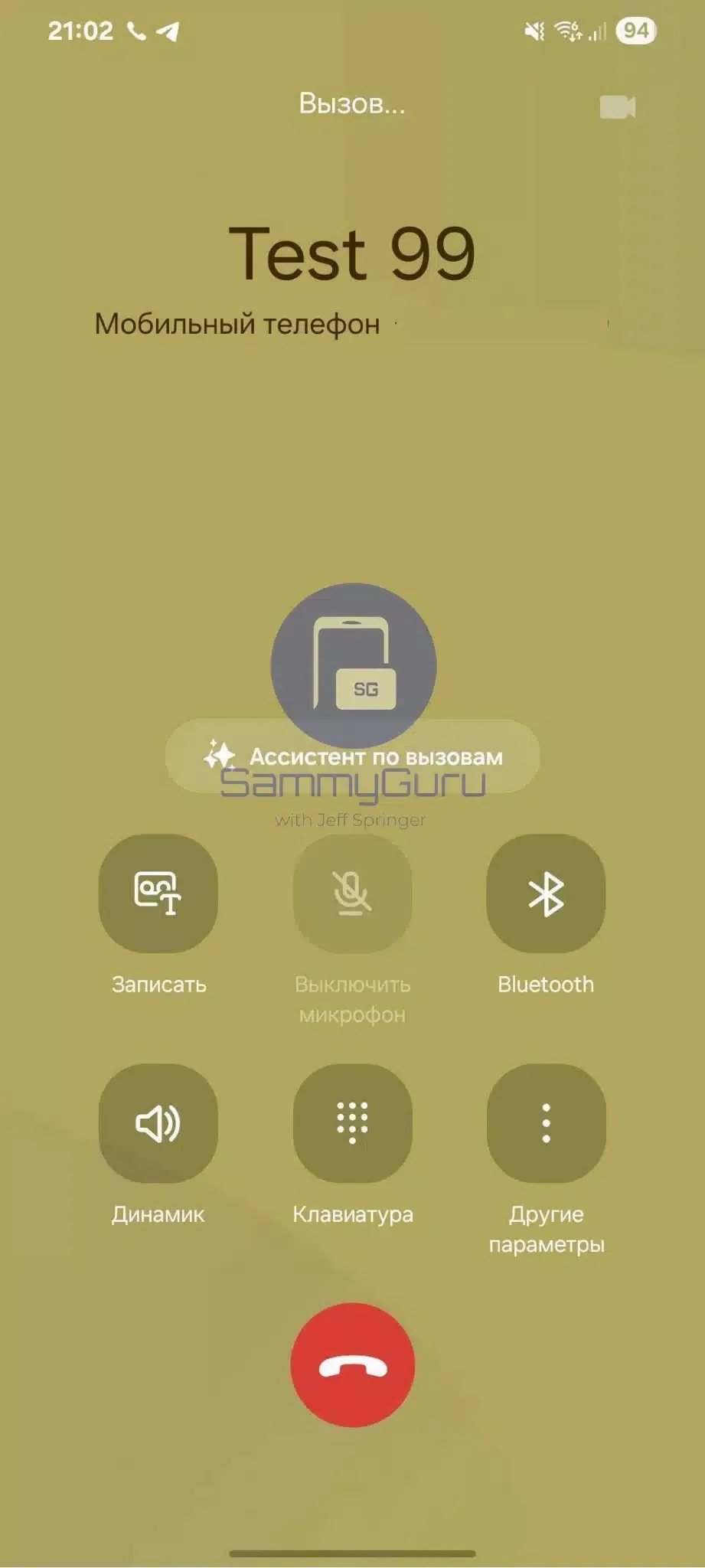End the call with Test 99
705x1568 pixels.
tap(352, 1365)
